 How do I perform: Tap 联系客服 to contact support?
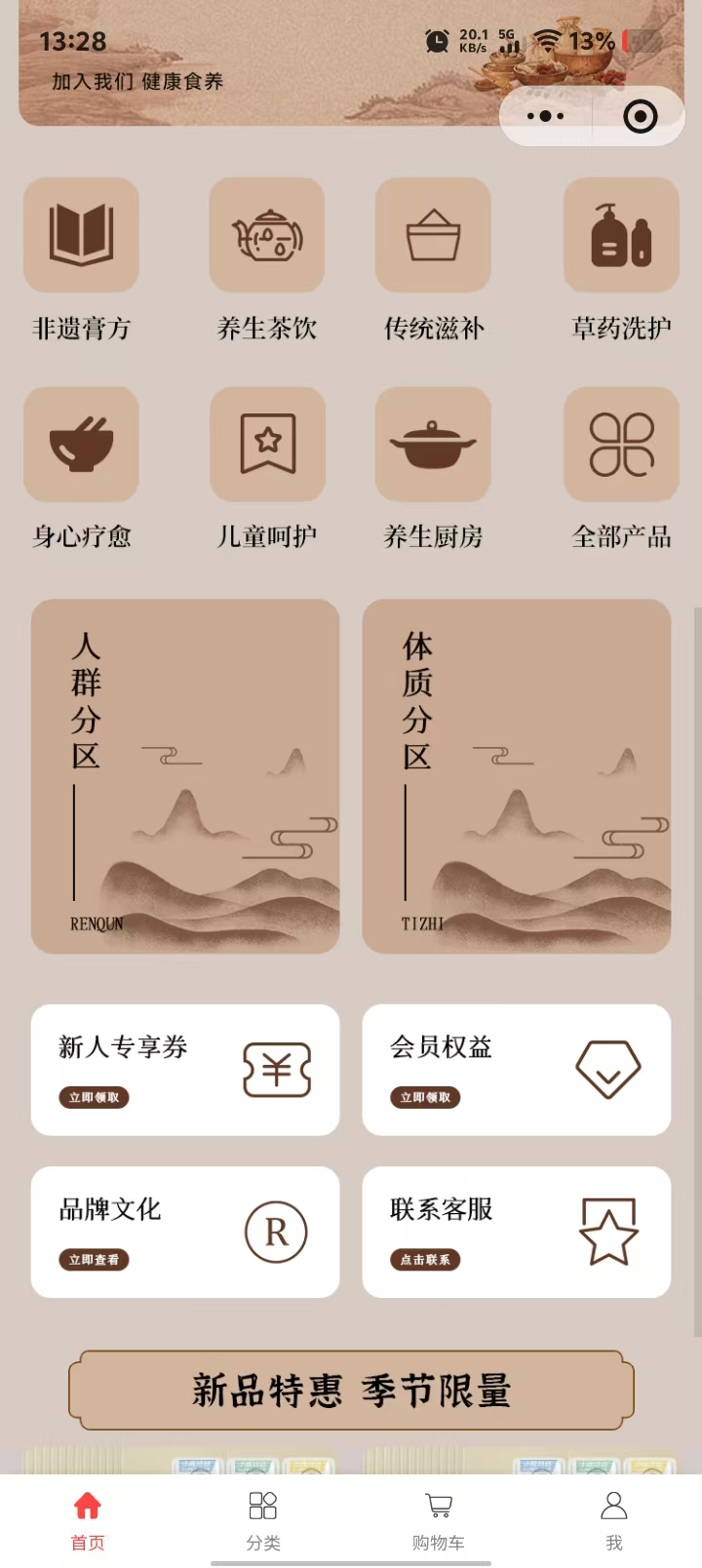(x=517, y=1232)
